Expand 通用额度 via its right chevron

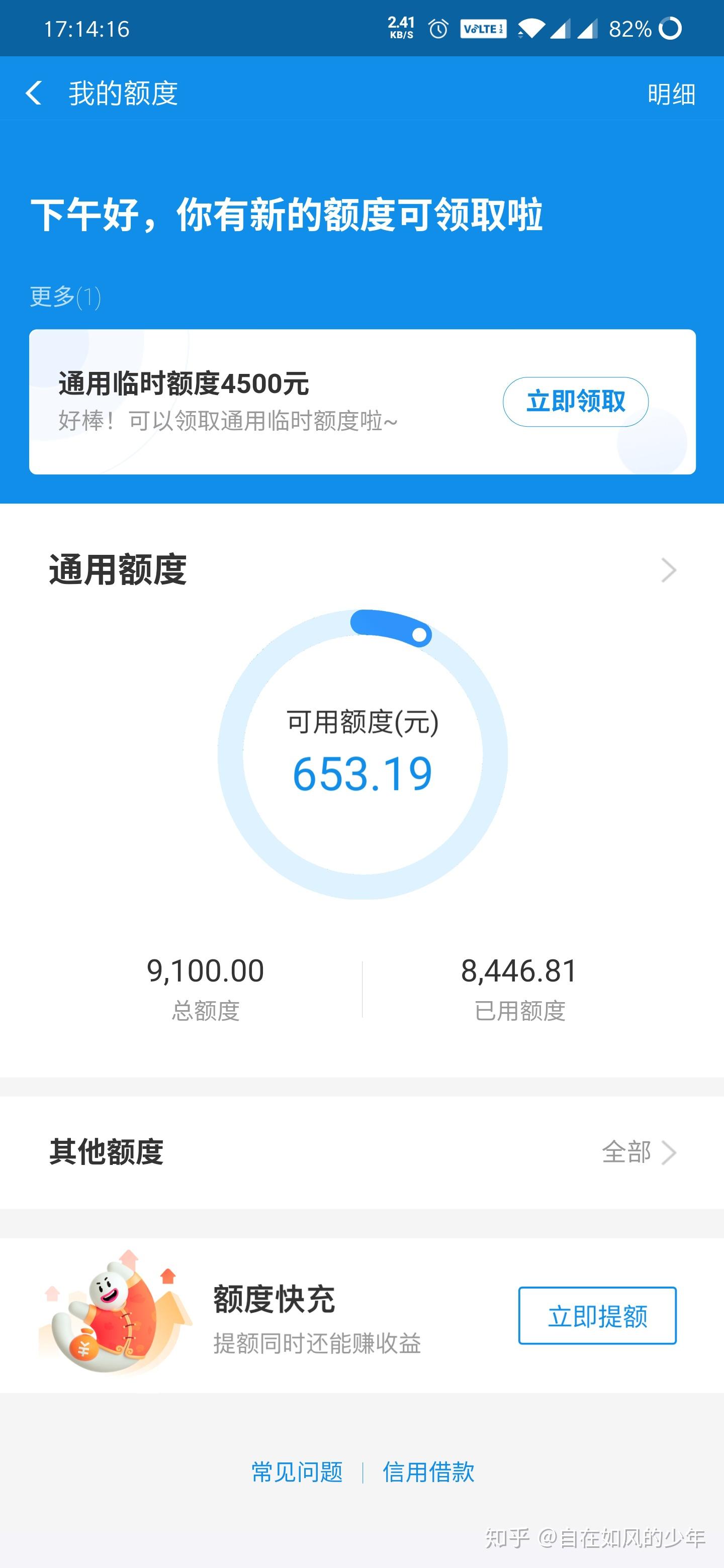pyautogui.click(x=669, y=570)
